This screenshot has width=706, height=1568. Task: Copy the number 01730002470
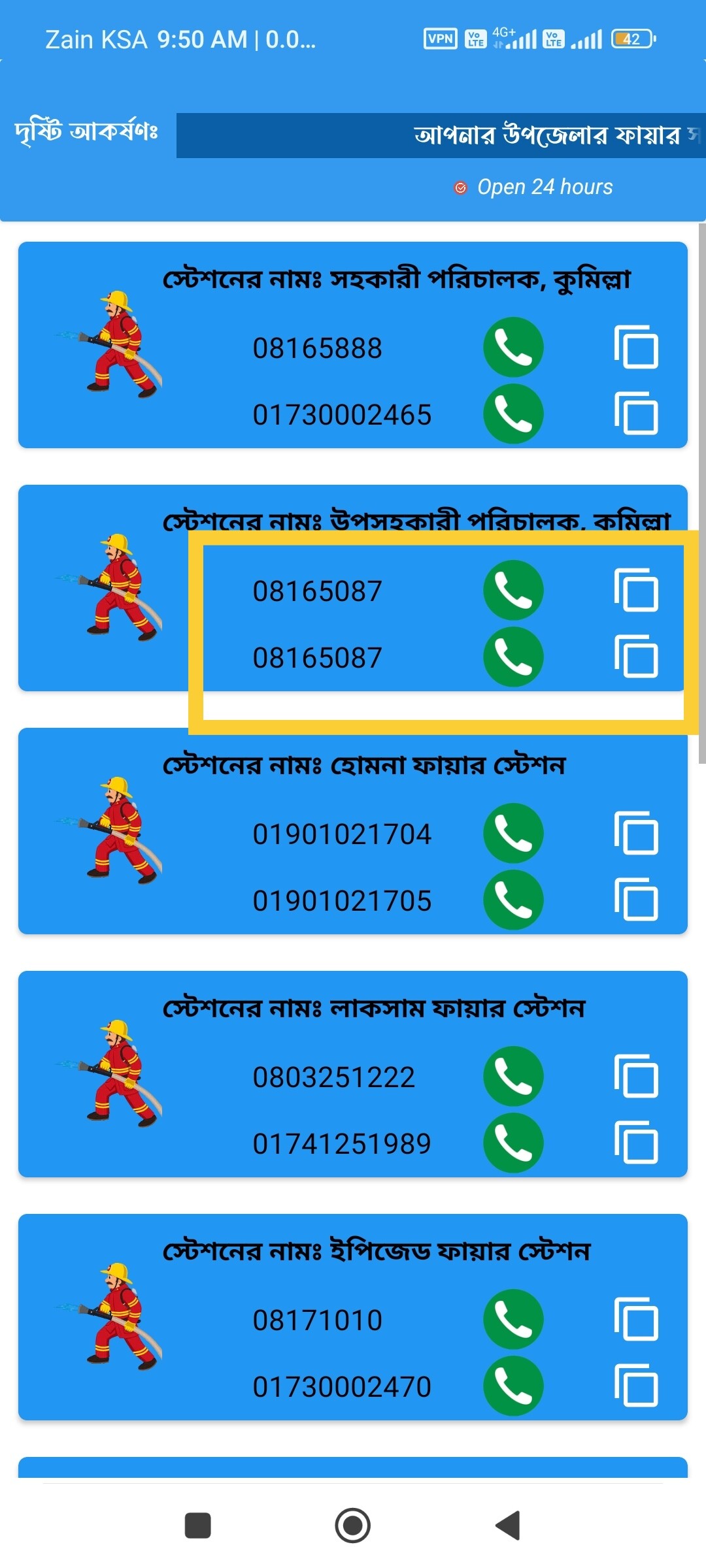(x=636, y=1386)
